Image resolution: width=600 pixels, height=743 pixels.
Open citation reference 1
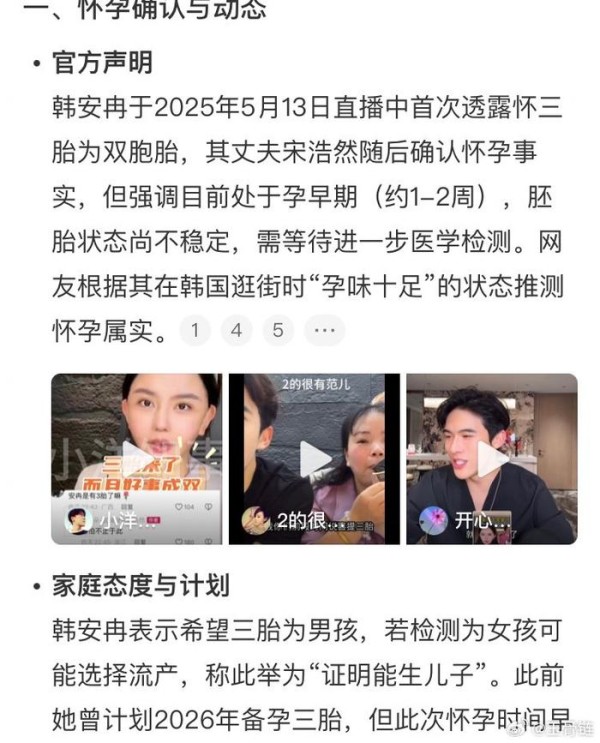click(195, 330)
